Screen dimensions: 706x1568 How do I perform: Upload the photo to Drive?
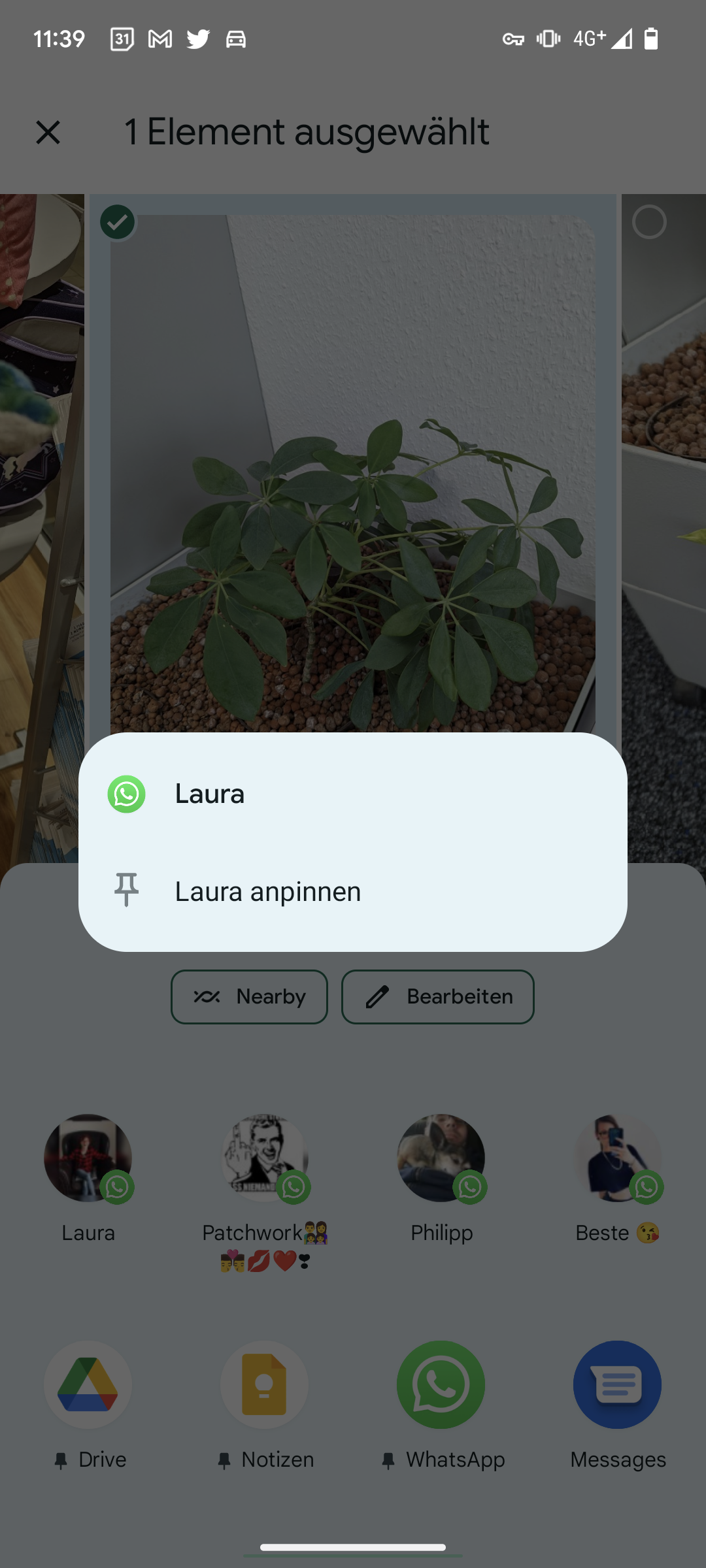[88, 1385]
